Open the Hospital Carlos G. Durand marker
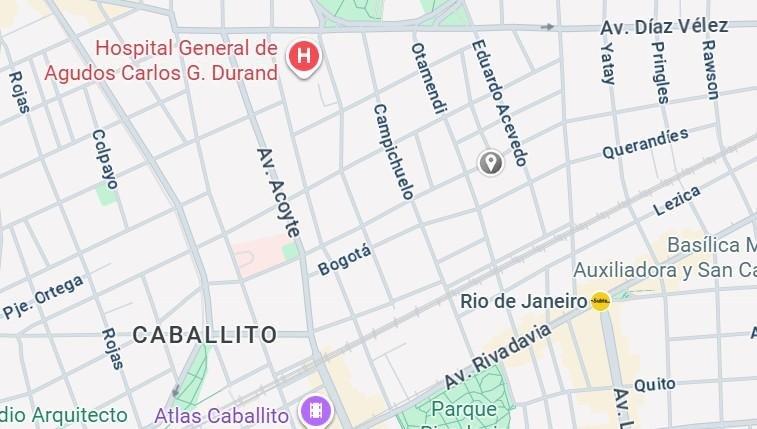The height and width of the screenshot is (429, 757). [303, 57]
